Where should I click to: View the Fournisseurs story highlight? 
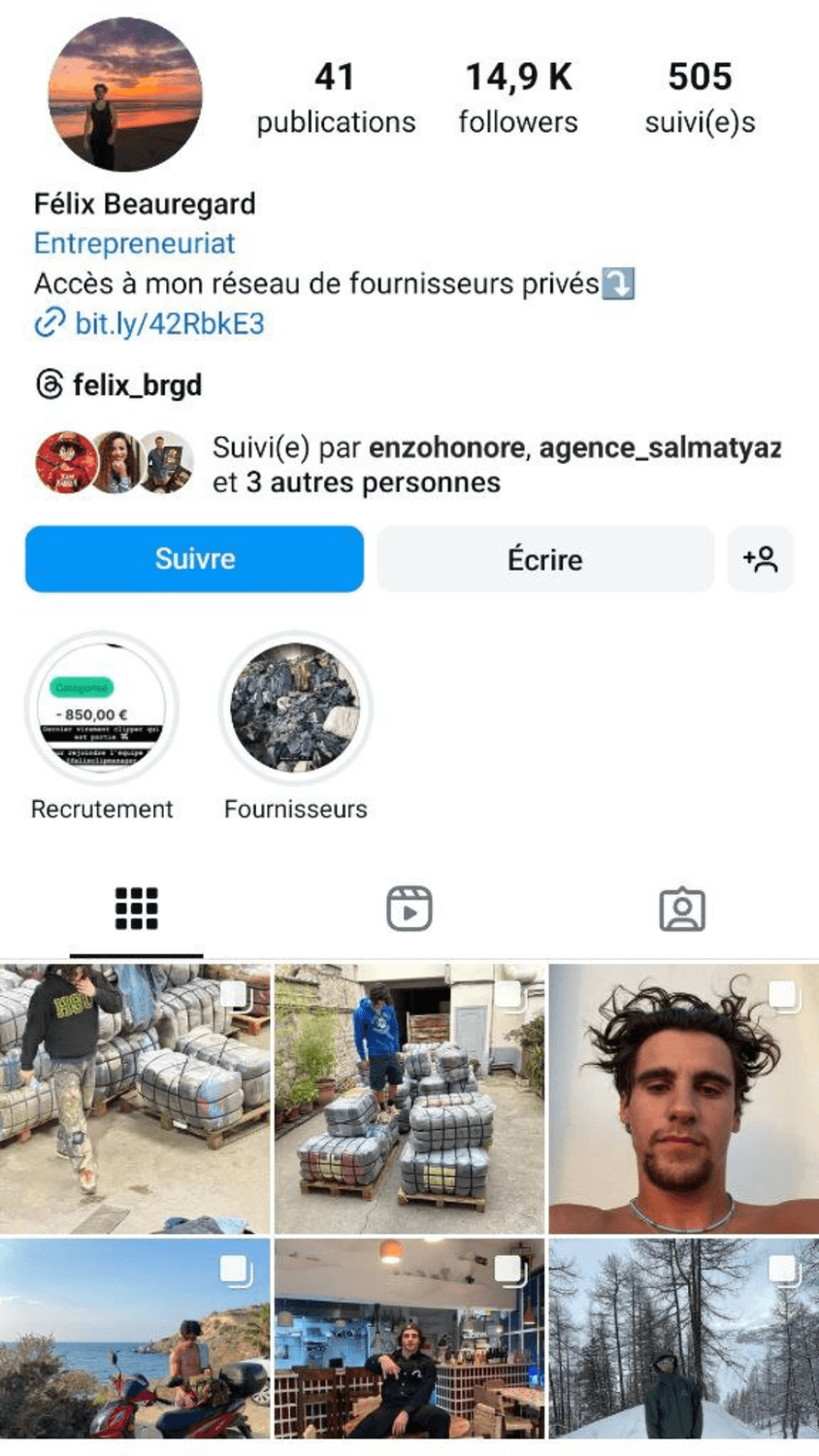point(295,709)
